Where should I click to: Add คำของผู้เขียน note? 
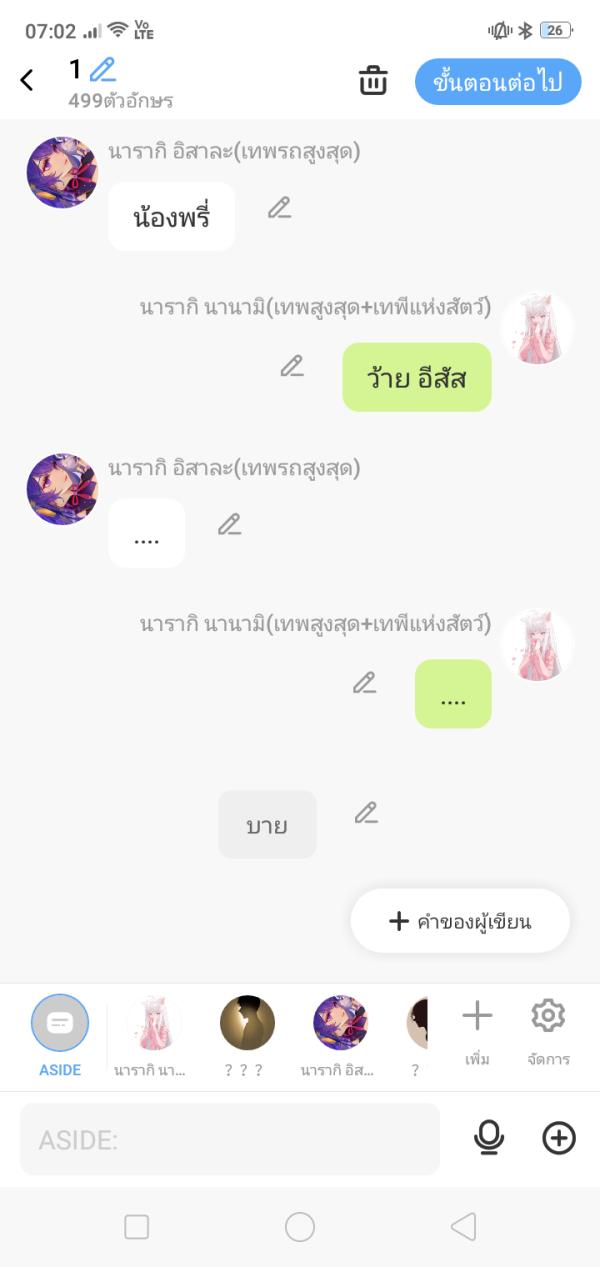click(x=460, y=921)
